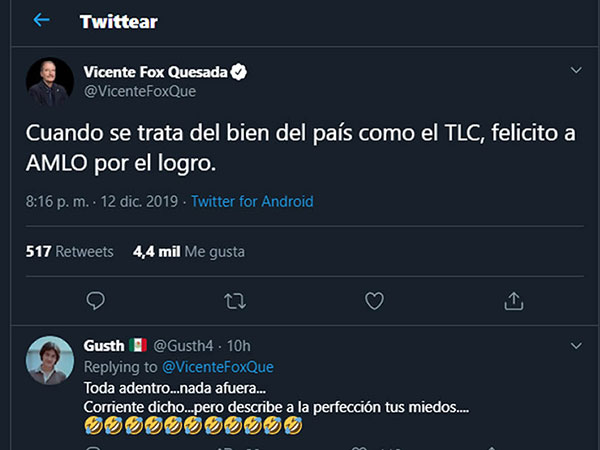Retweet Vicente Fox's tweet
This screenshot has width=600, height=450.
[x=236, y=300]
